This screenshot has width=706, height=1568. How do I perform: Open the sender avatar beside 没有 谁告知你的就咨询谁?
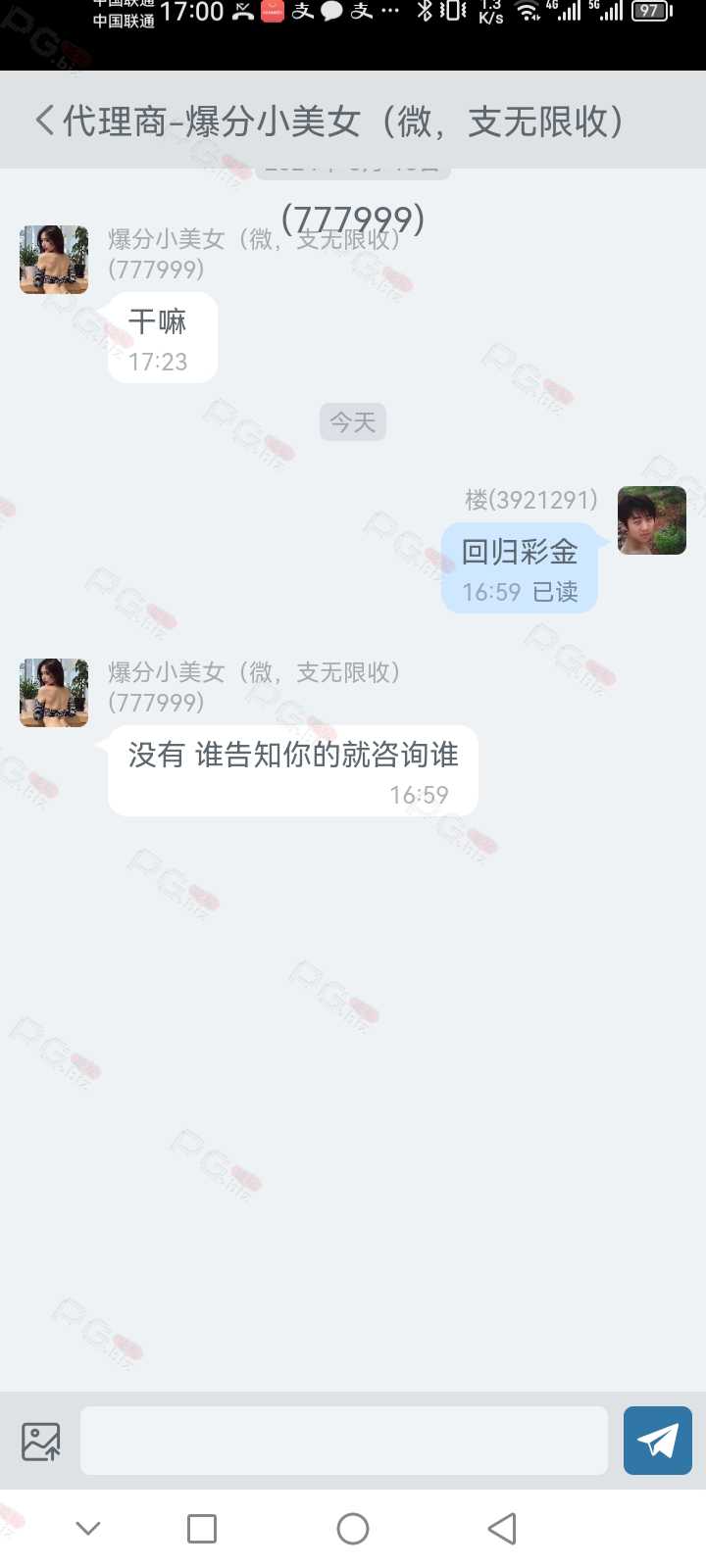[54, 693]
